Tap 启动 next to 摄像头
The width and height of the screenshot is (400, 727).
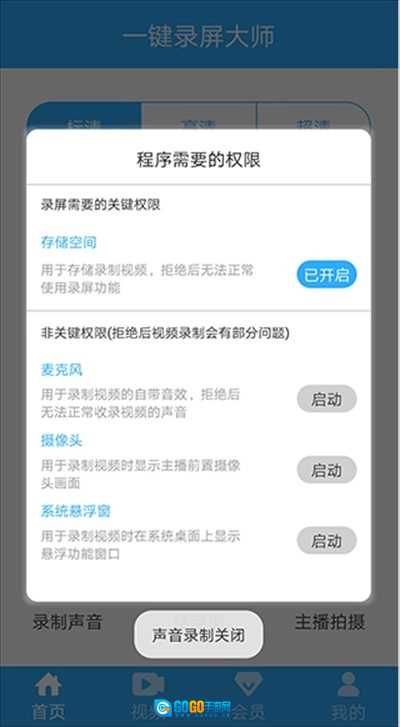tap(327, 470)
